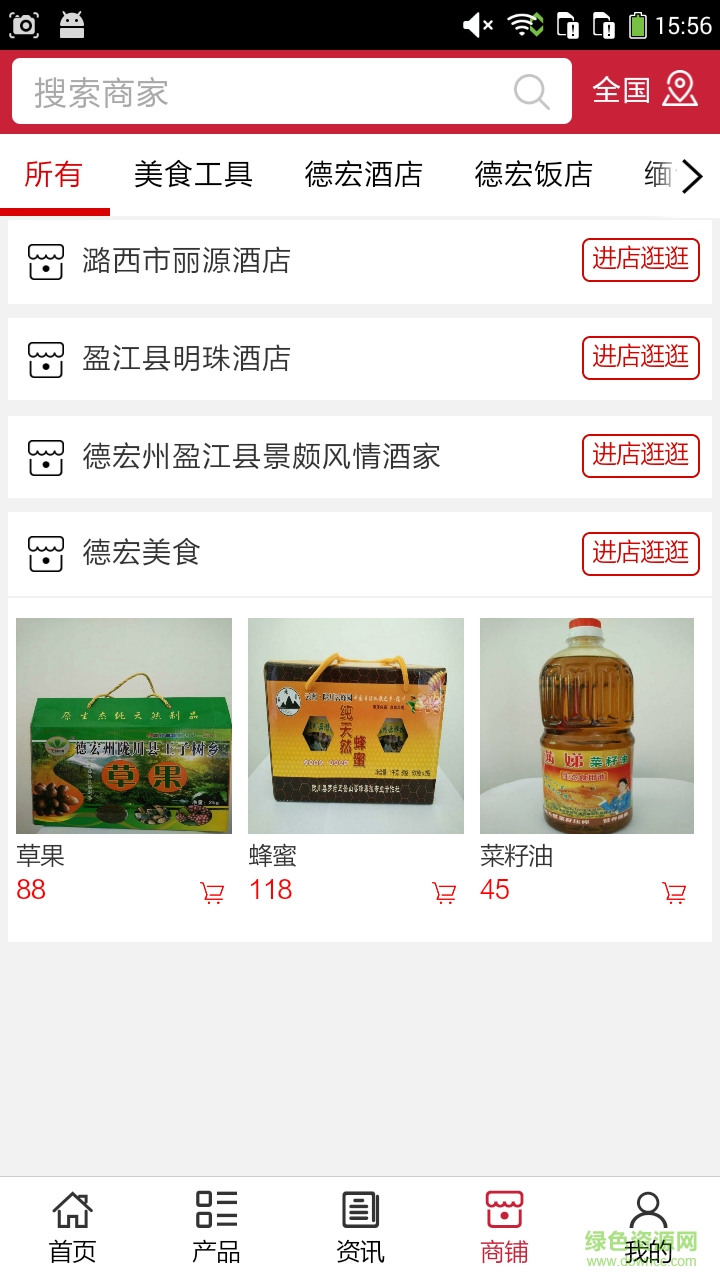Go to the 首页 home tab
The width and height of the screenshot is (720, 1280).
tap(73, 1227)
